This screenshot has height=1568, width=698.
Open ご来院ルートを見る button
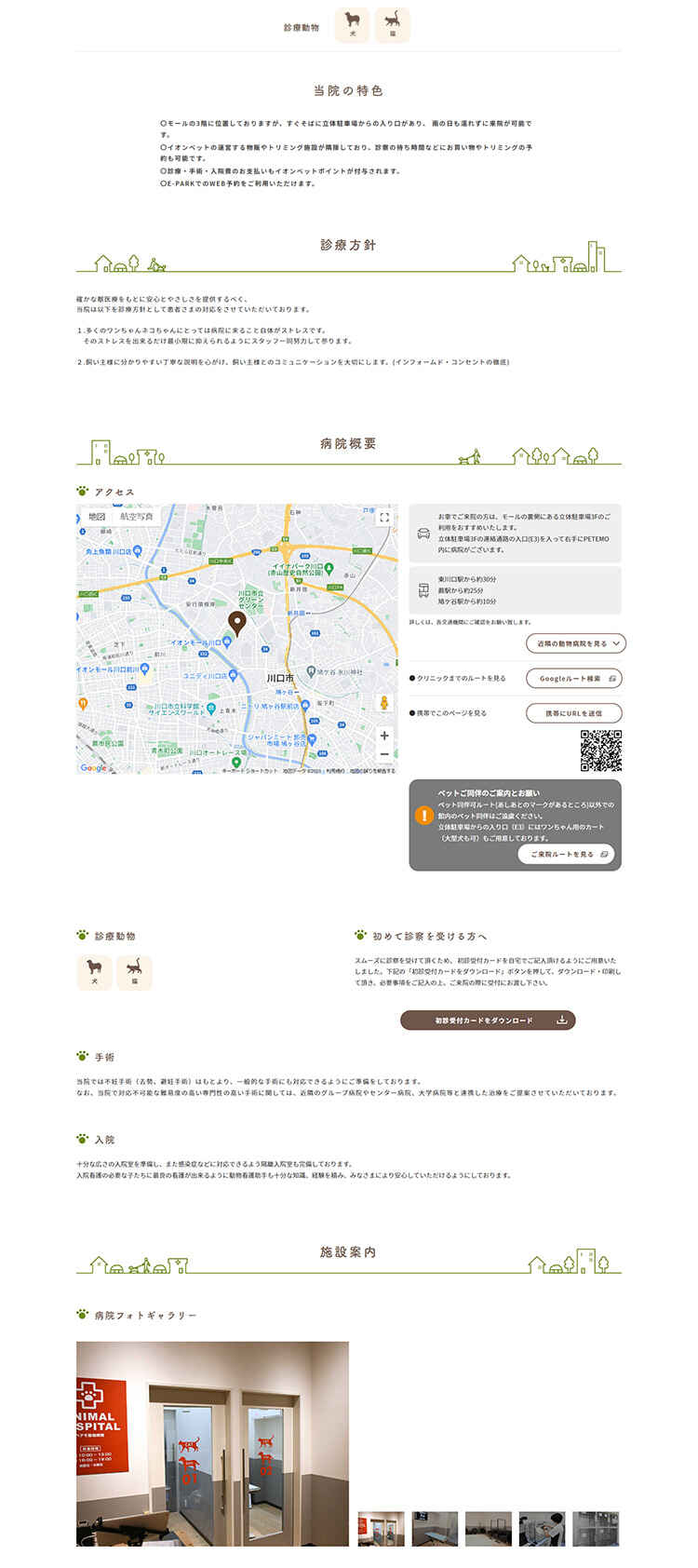click(568, 854)
